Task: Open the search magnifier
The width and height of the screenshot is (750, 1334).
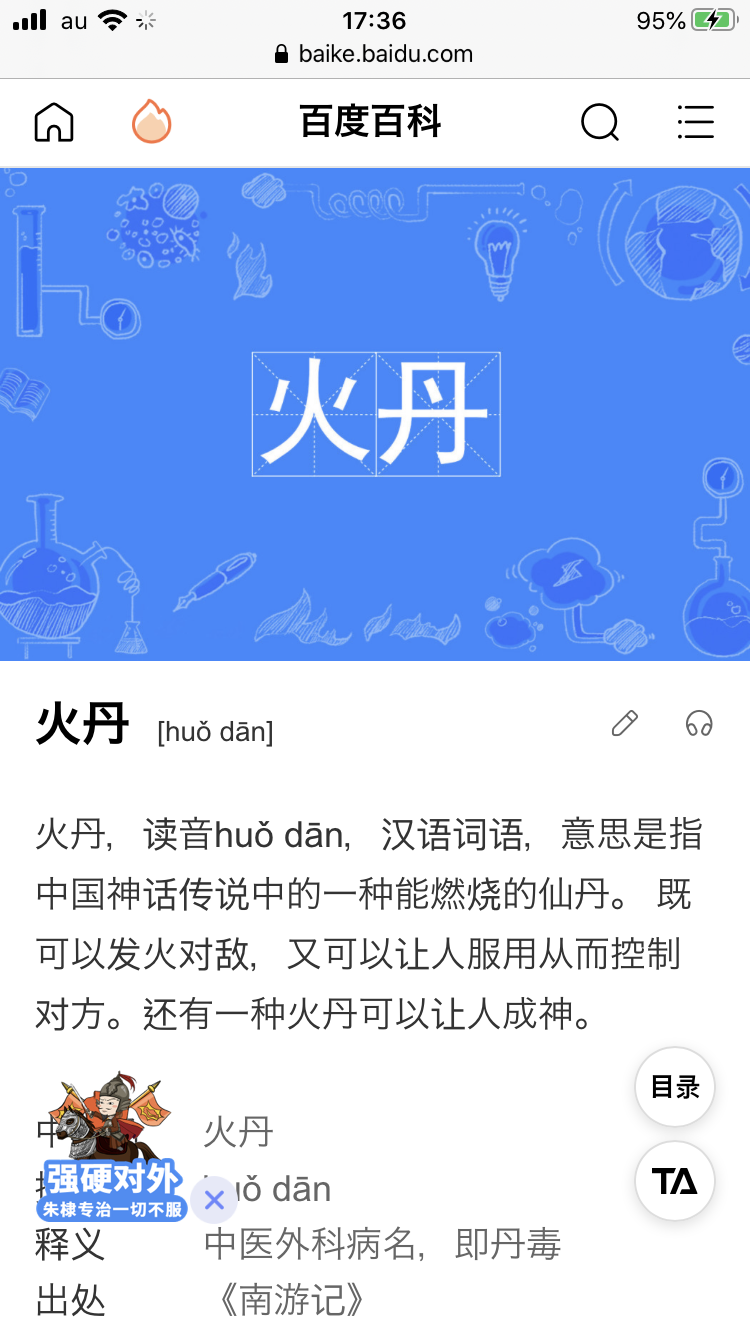Action: 600,123
